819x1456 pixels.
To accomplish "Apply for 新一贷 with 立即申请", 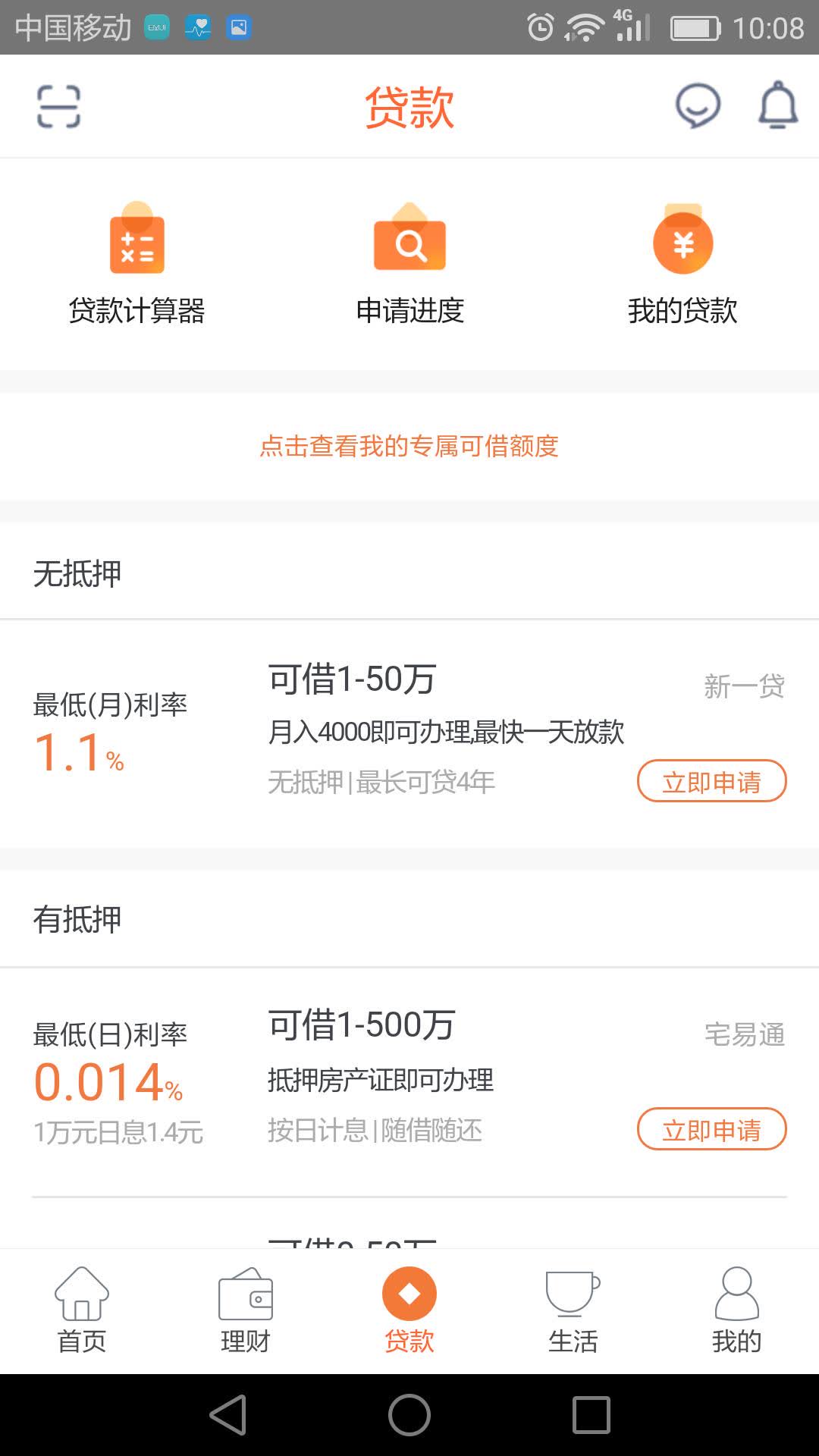I will click(711, 781).
